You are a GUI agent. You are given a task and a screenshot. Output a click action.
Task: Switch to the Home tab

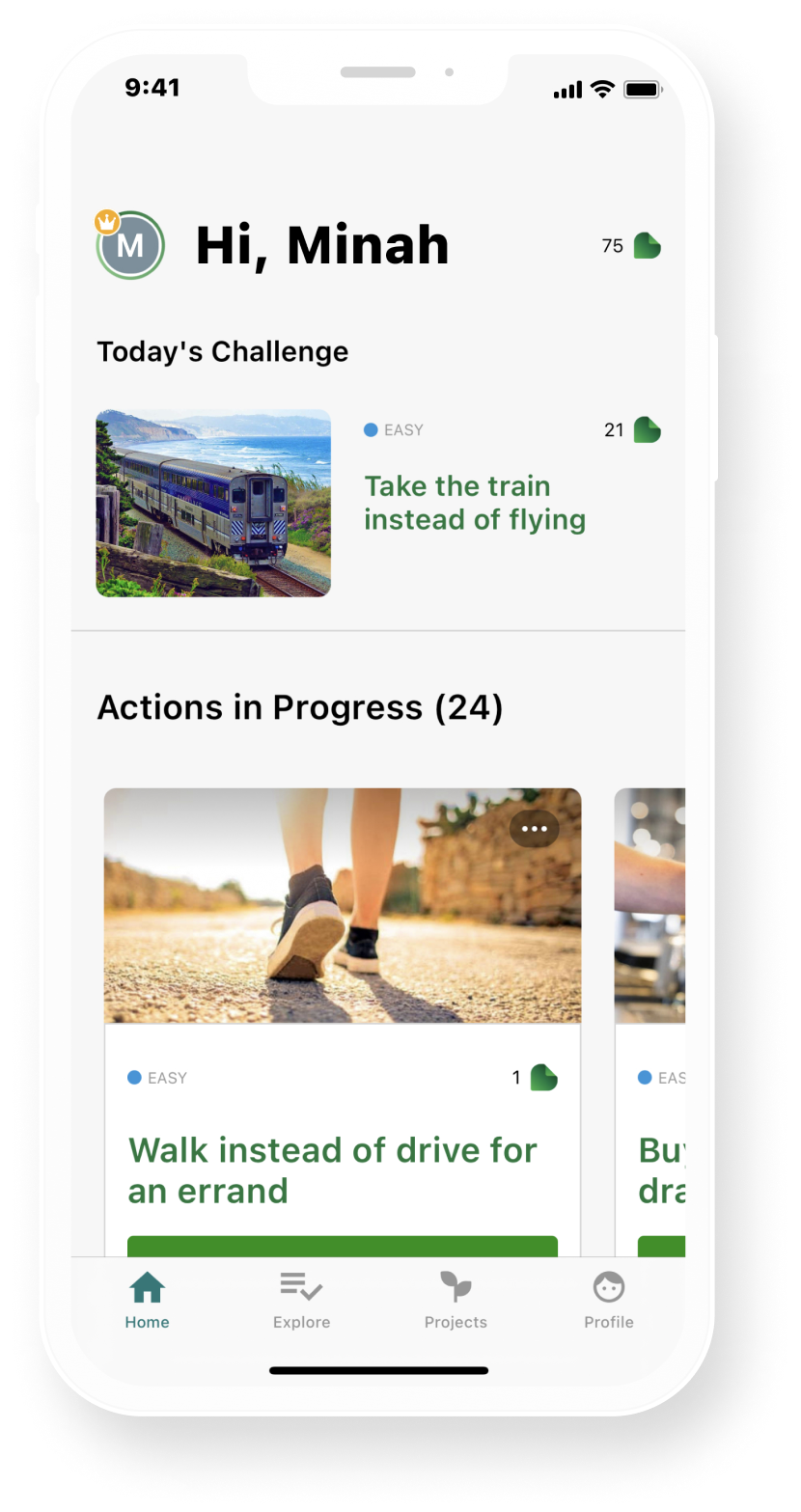tap(147, 1301)
